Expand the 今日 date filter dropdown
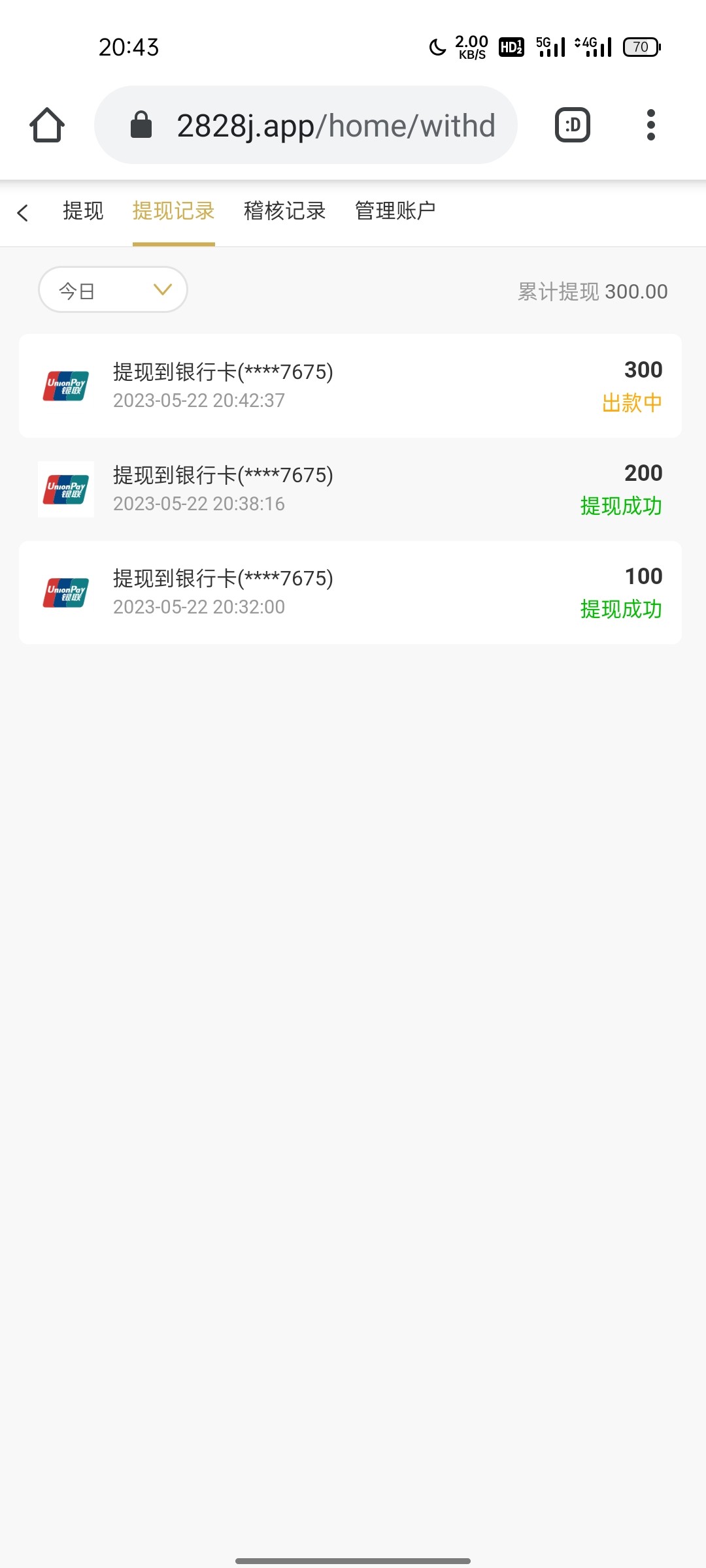 click(x=113, y=289)
